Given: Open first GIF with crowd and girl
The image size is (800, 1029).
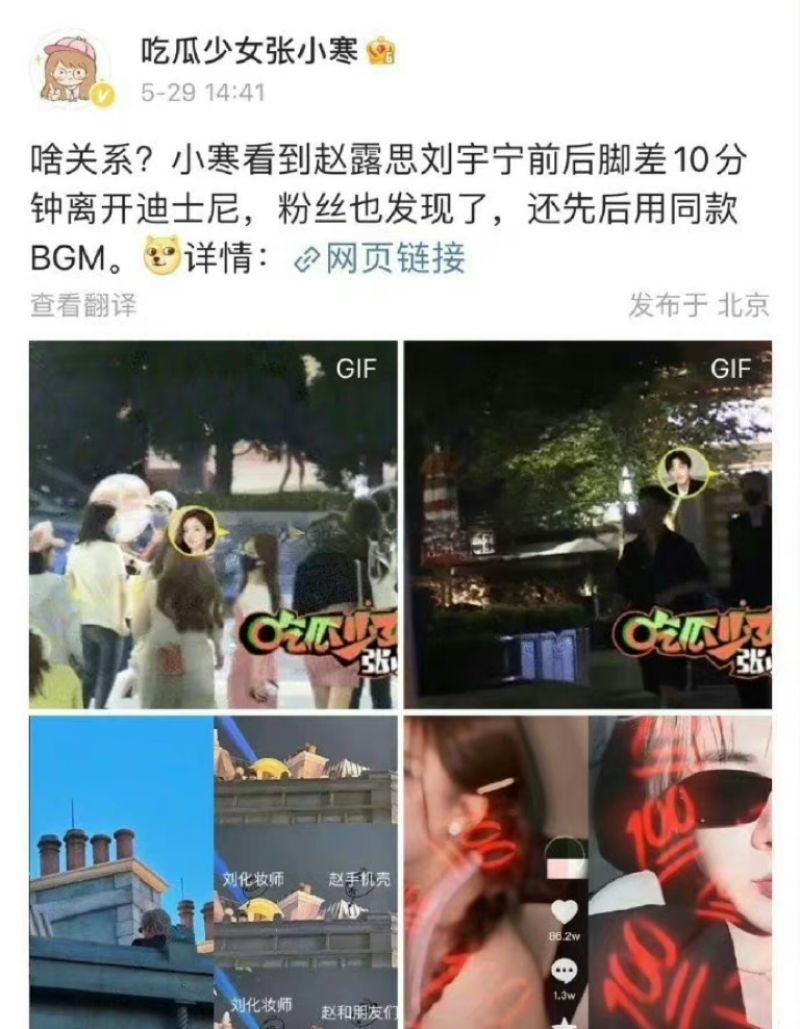Looking at the screenshot, I should coord(213,524).
